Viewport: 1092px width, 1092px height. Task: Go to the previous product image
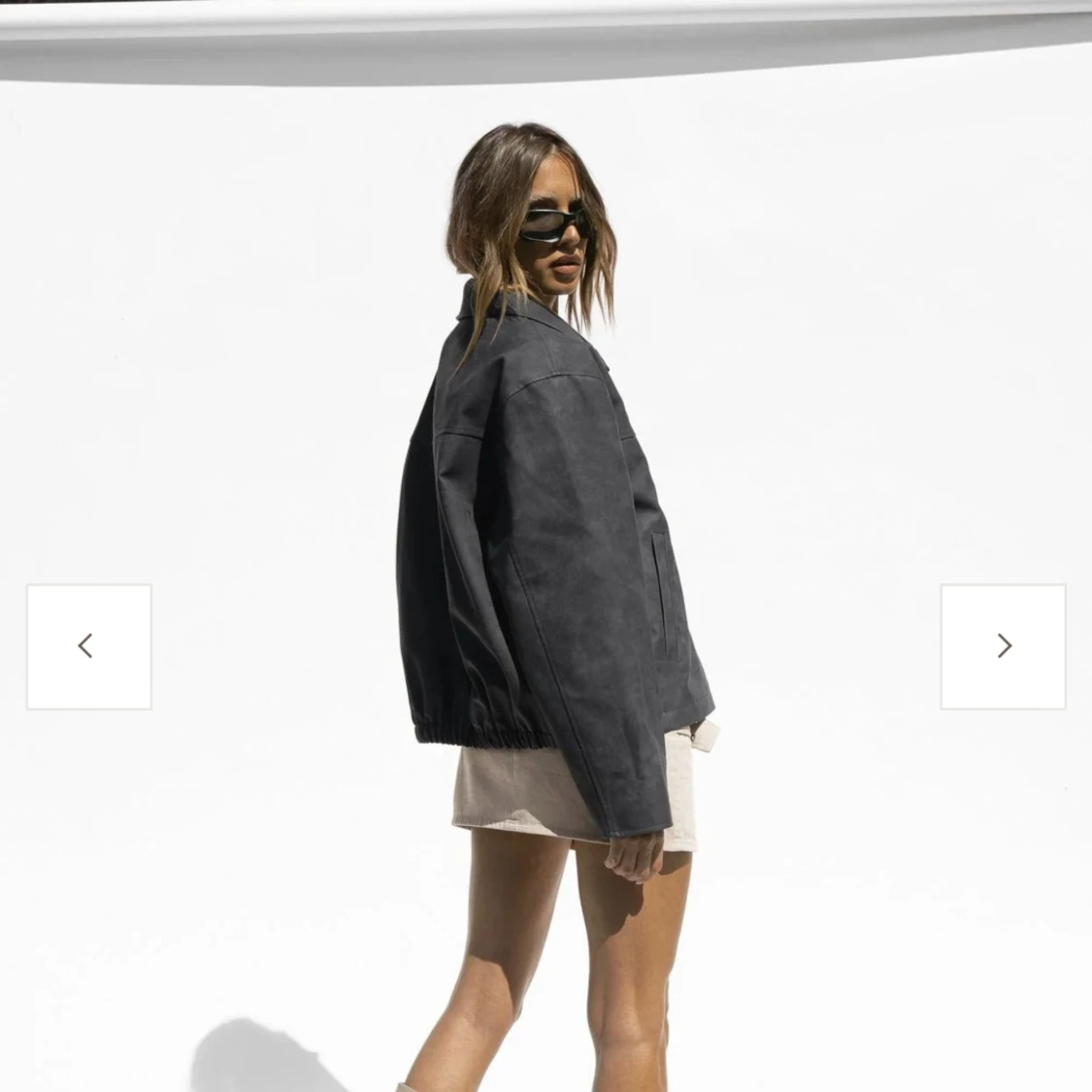[x=88, y=646]
